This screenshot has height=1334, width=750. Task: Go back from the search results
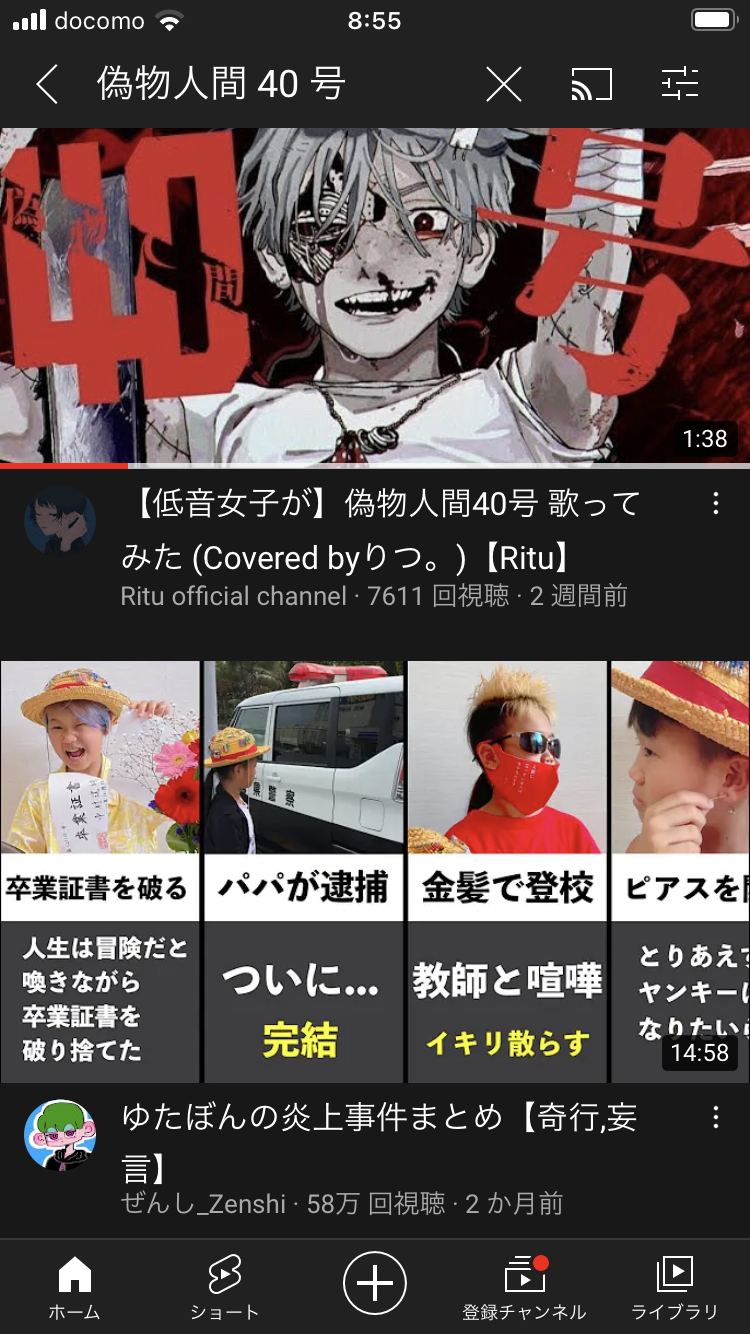click(x=47, y=85)
